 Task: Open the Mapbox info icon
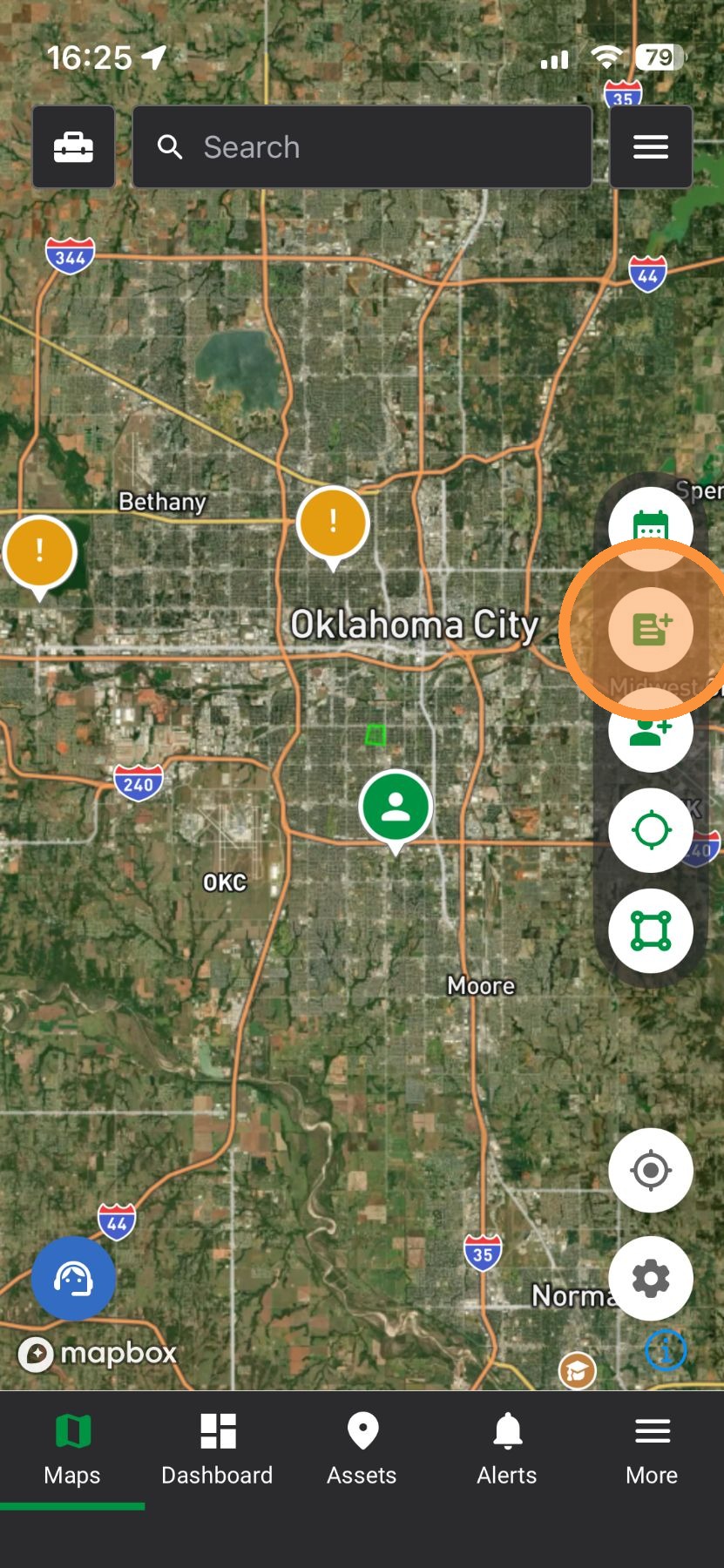(666, 1350)
